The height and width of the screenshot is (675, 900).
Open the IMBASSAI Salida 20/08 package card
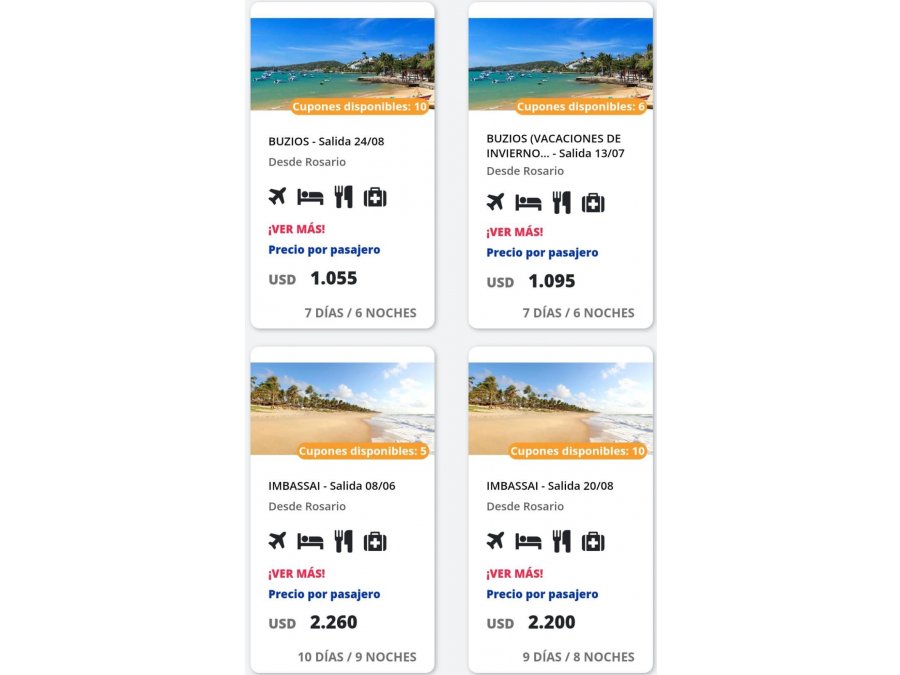(549, 486)
